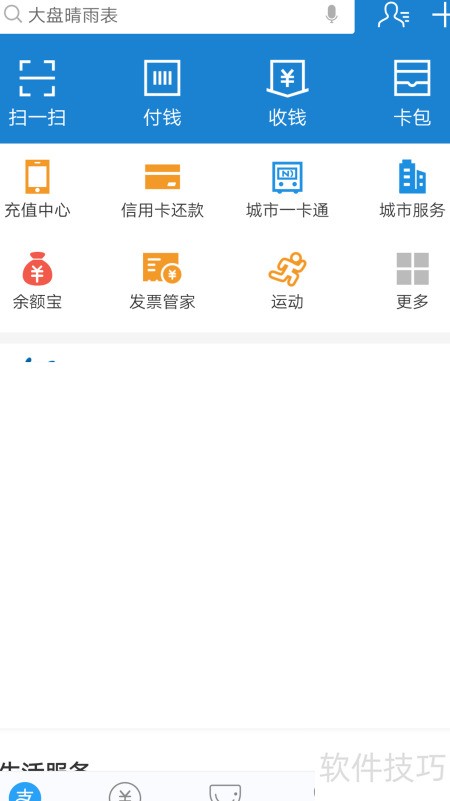Show 更多 apps
This screenshot has width=450, height=801.
[x=412, y=281]
